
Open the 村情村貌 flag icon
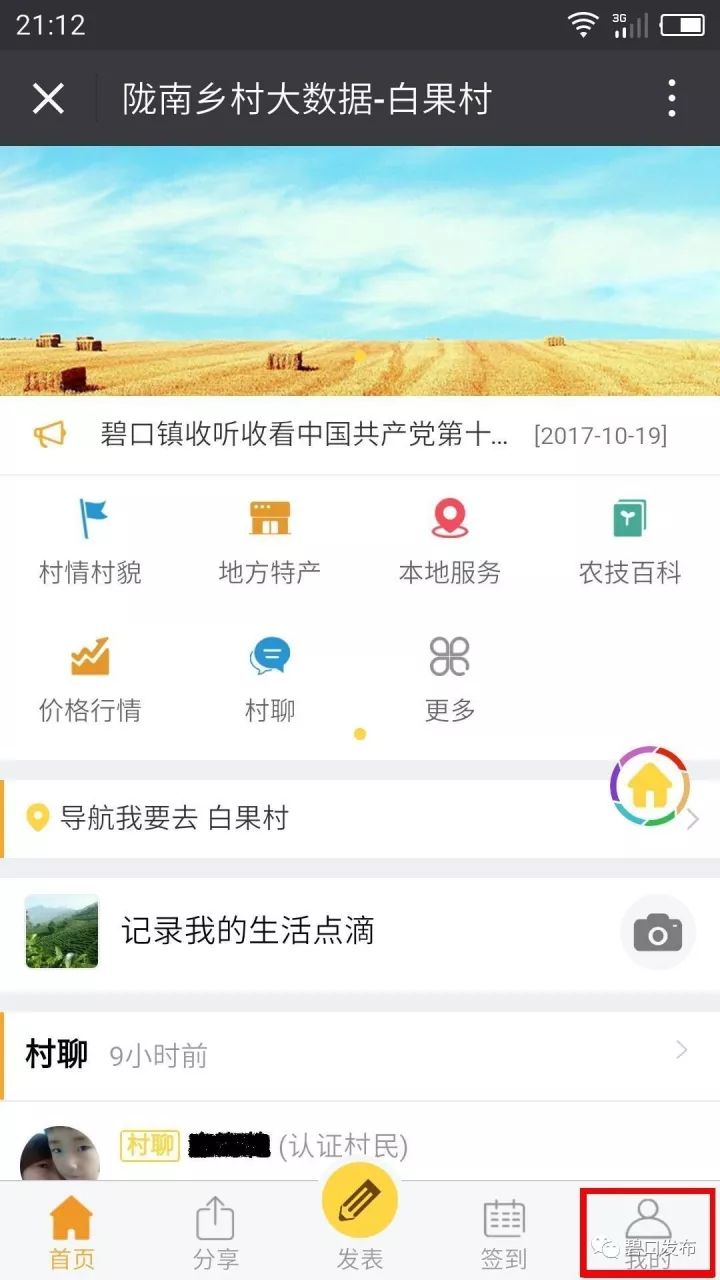90,517
